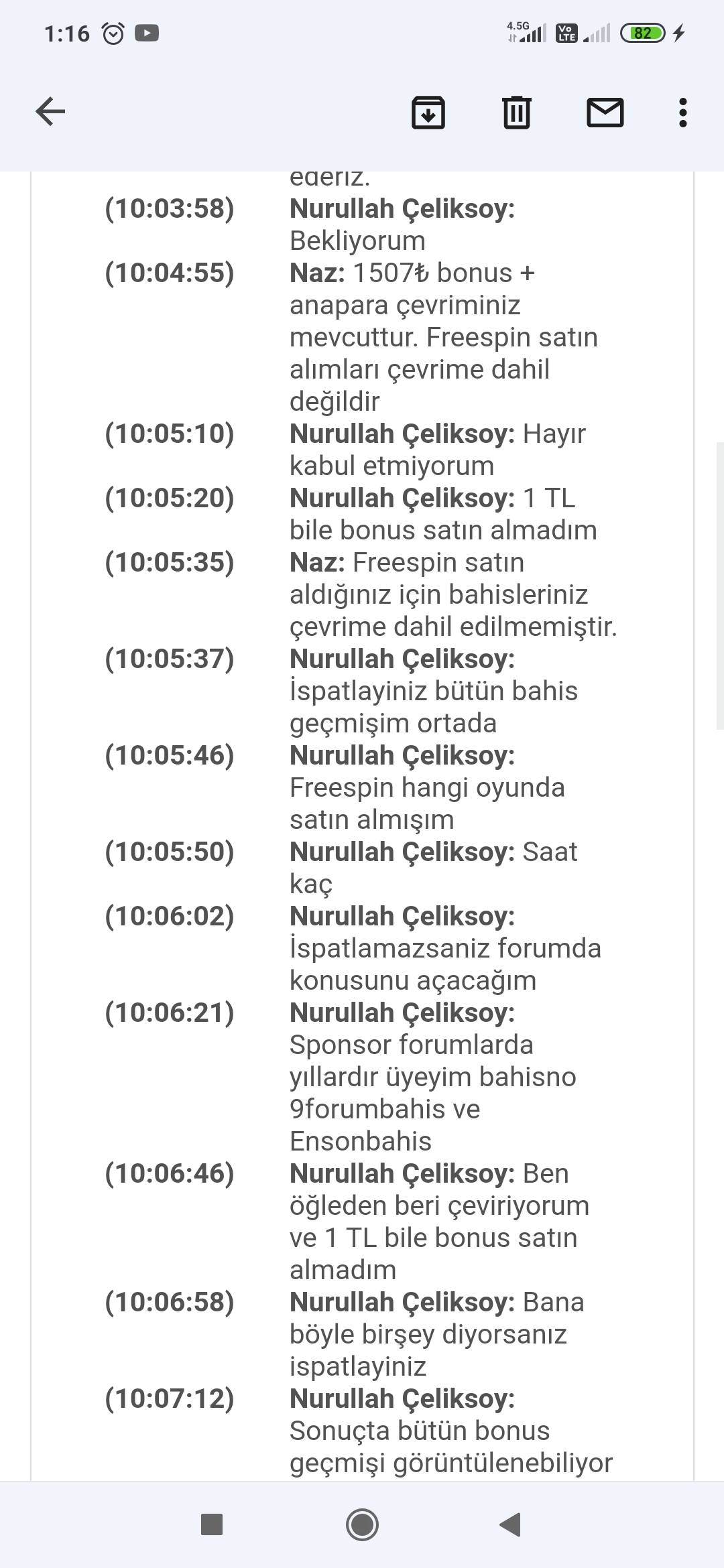Open the three-dot overflow menu
This screenshot has width=724, height=1568.
tap(682, 112)
